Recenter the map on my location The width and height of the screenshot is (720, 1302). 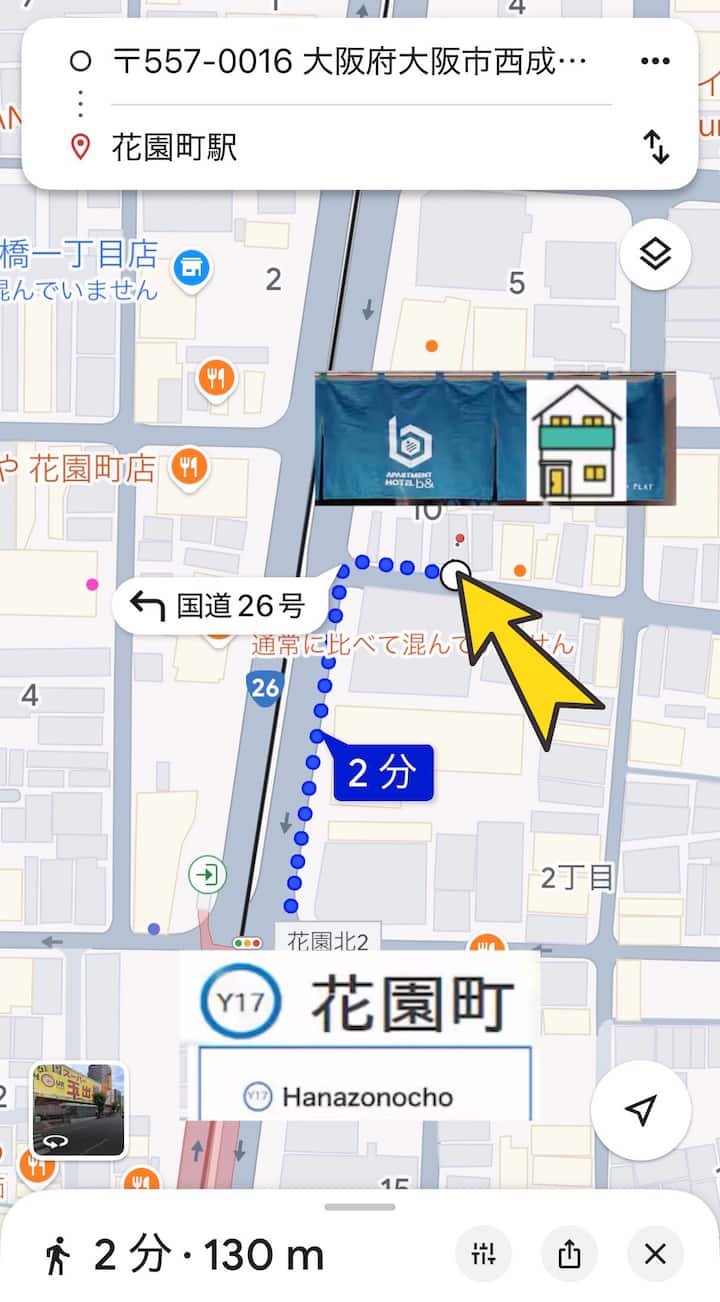click(640, 1109)
